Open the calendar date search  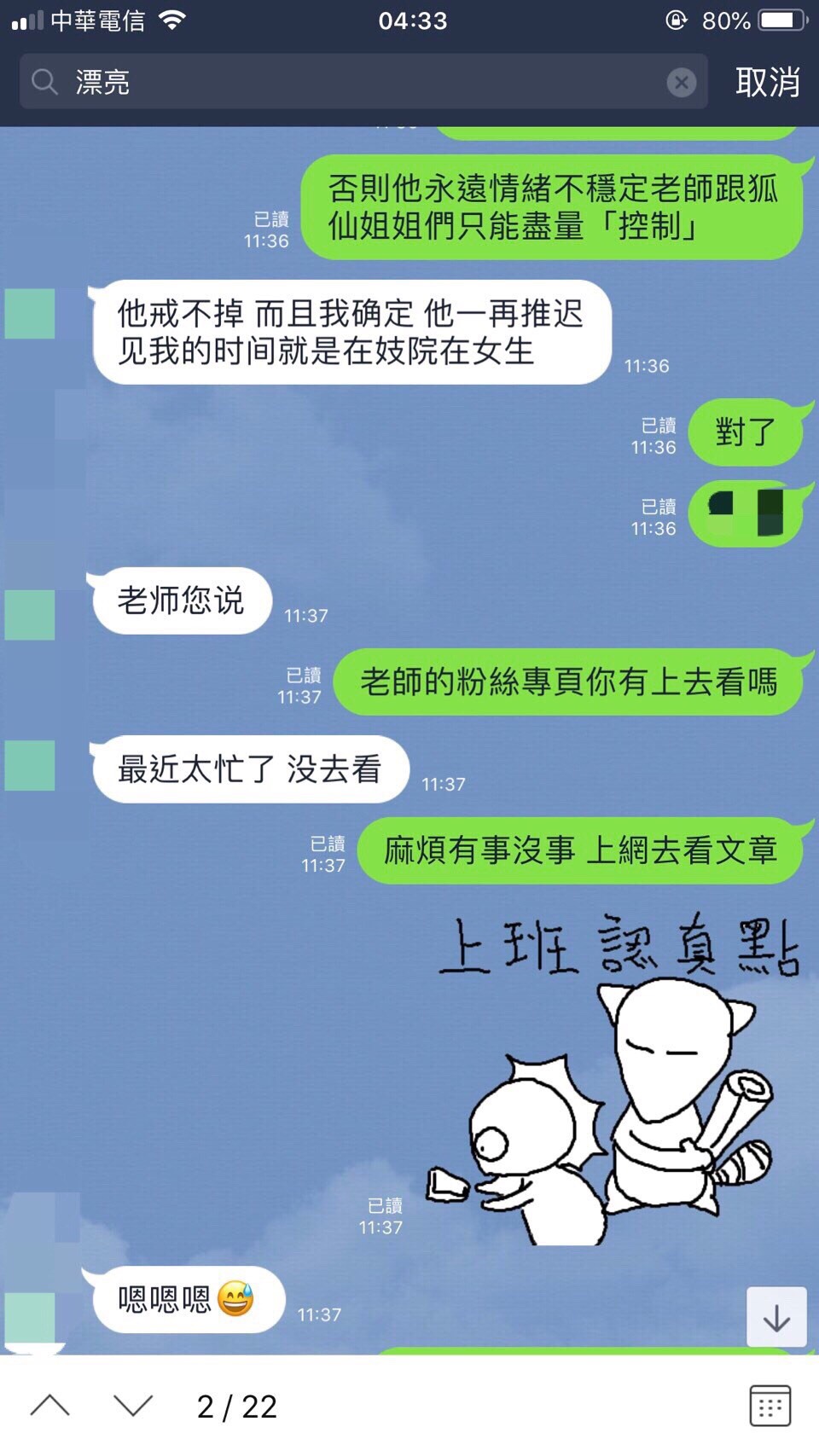click(770, 1406)
